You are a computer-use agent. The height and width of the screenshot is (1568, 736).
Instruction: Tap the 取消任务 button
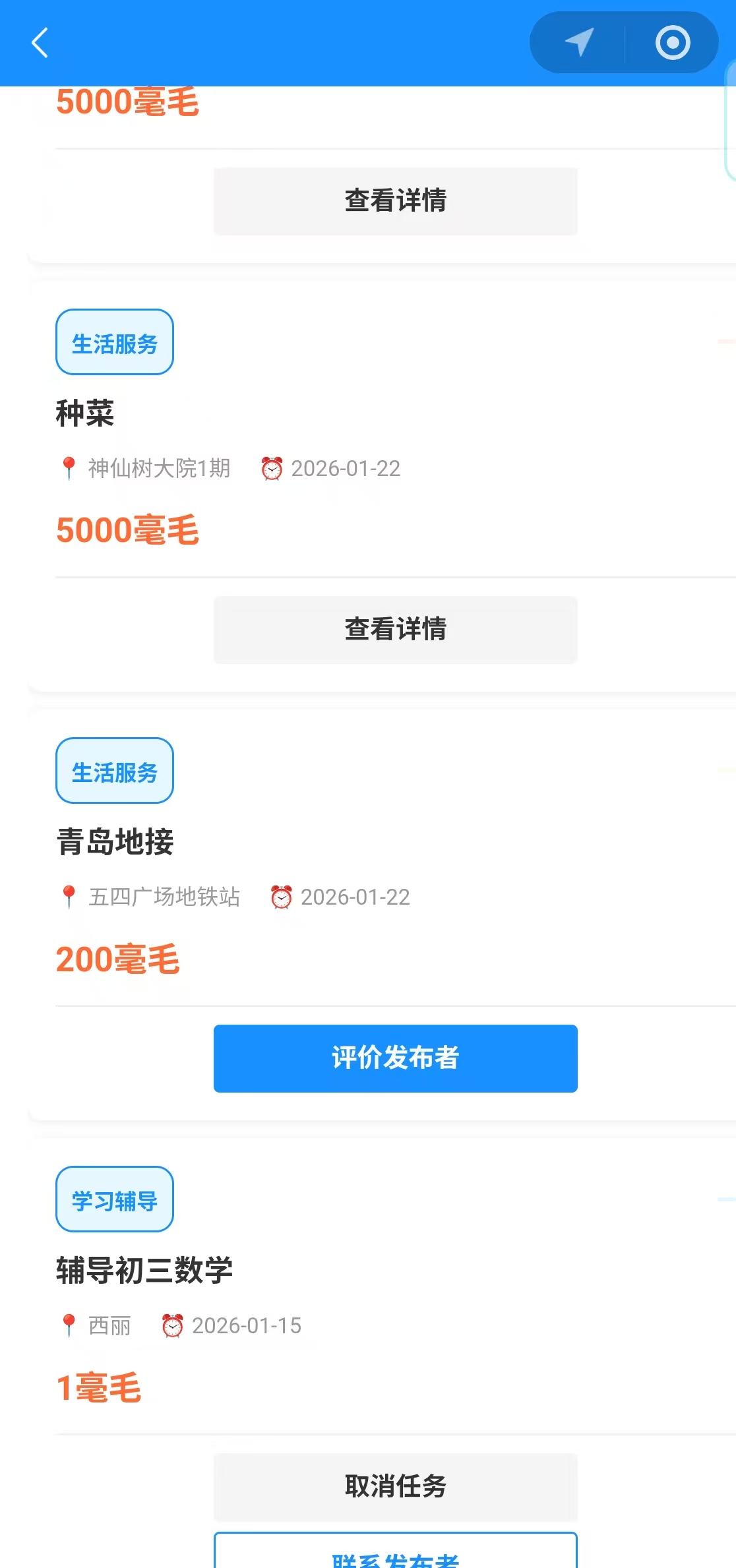point(394,1487)
